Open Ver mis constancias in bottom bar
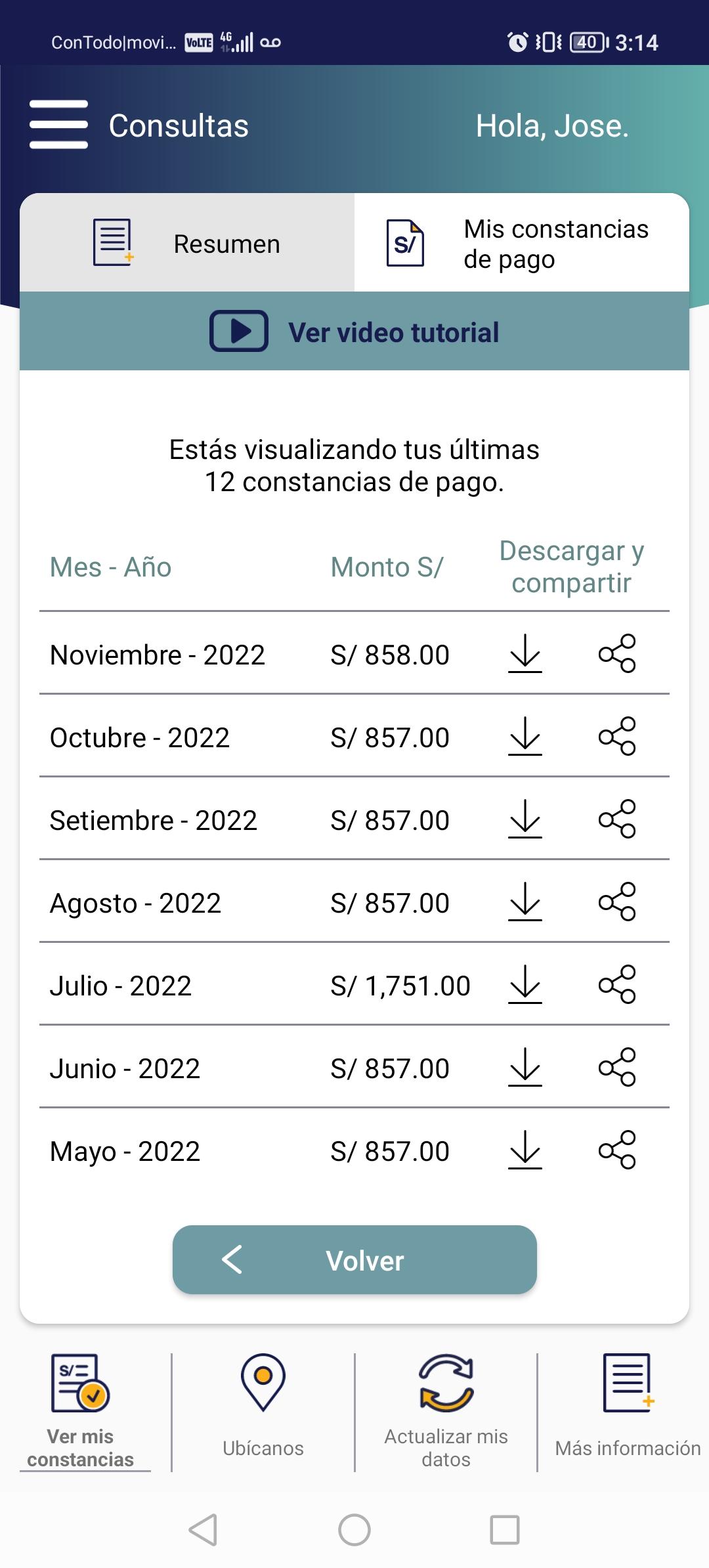Viewport: 709px width, 1568px height. 81,1412
